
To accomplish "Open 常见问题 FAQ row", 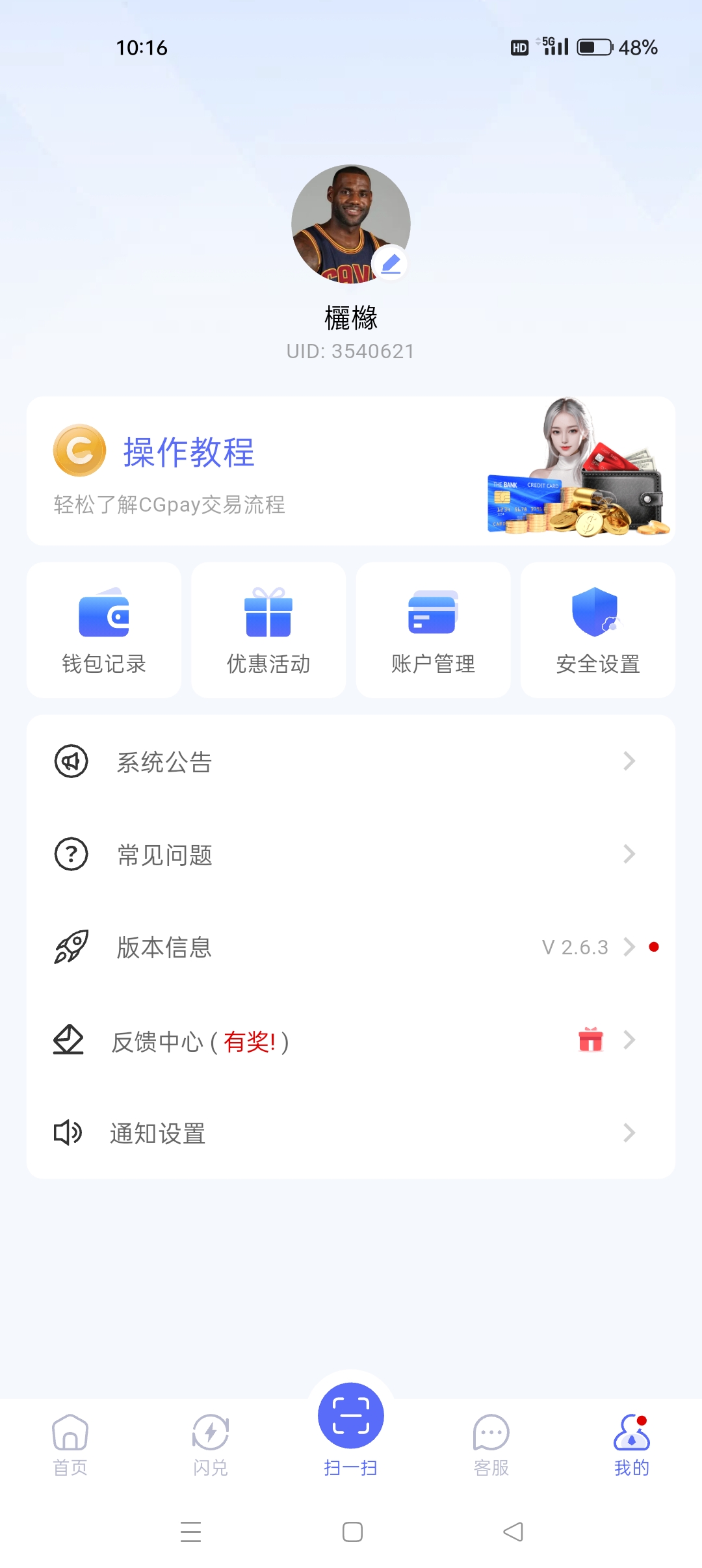I will pyautogui.click(x=351, y=854).
